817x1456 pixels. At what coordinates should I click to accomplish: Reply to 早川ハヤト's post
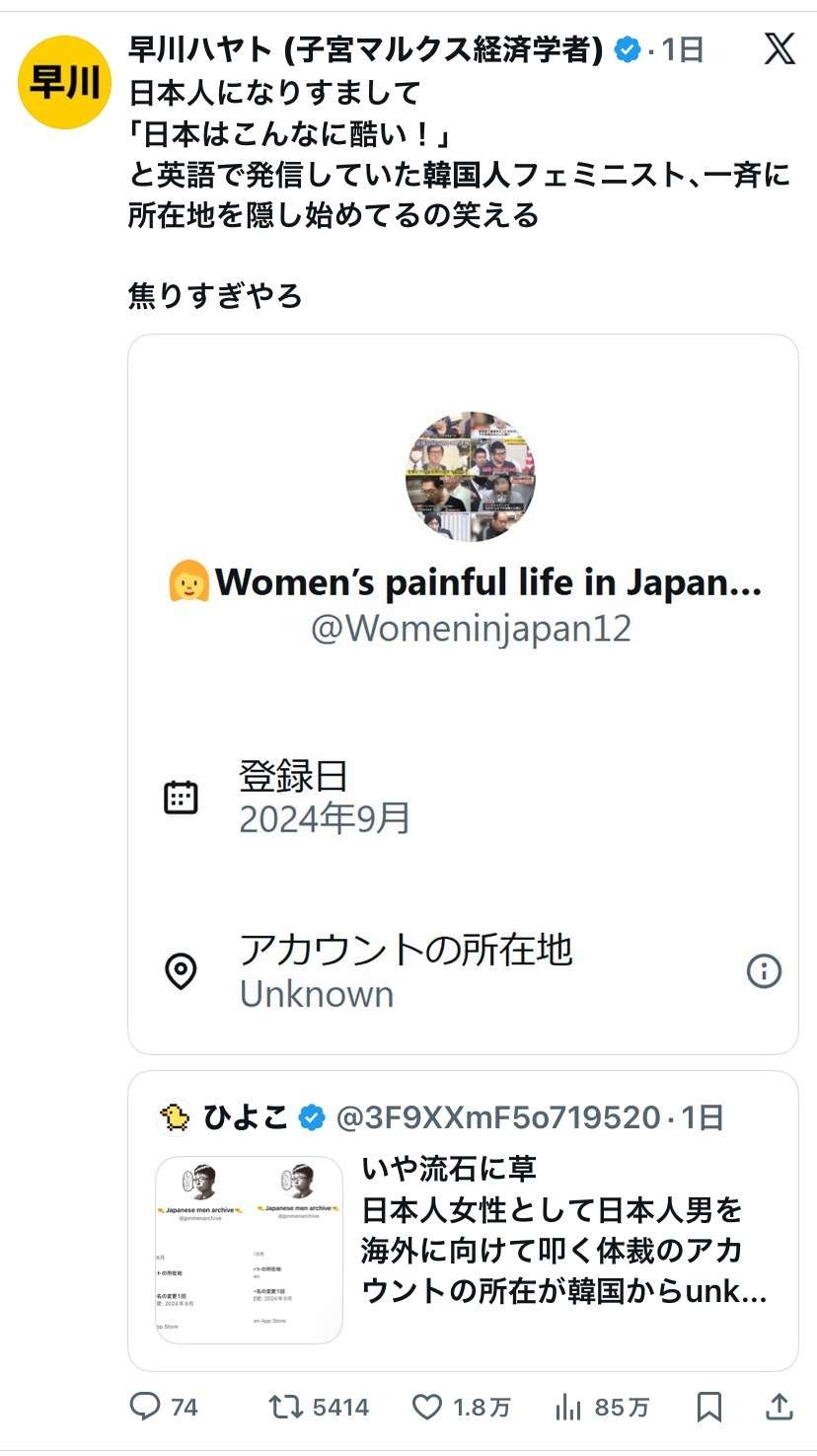pyautogui.click(x=146, y=1407)
